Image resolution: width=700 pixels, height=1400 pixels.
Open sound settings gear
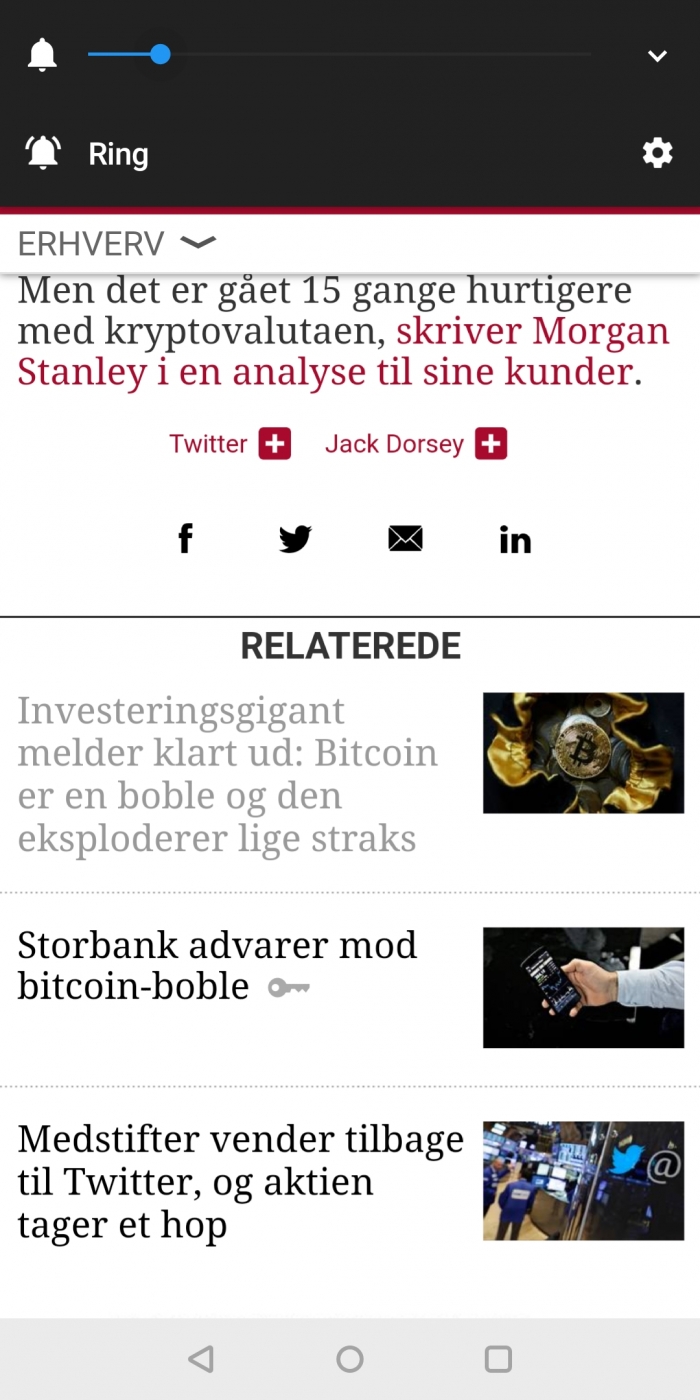(x=657, y=153)
